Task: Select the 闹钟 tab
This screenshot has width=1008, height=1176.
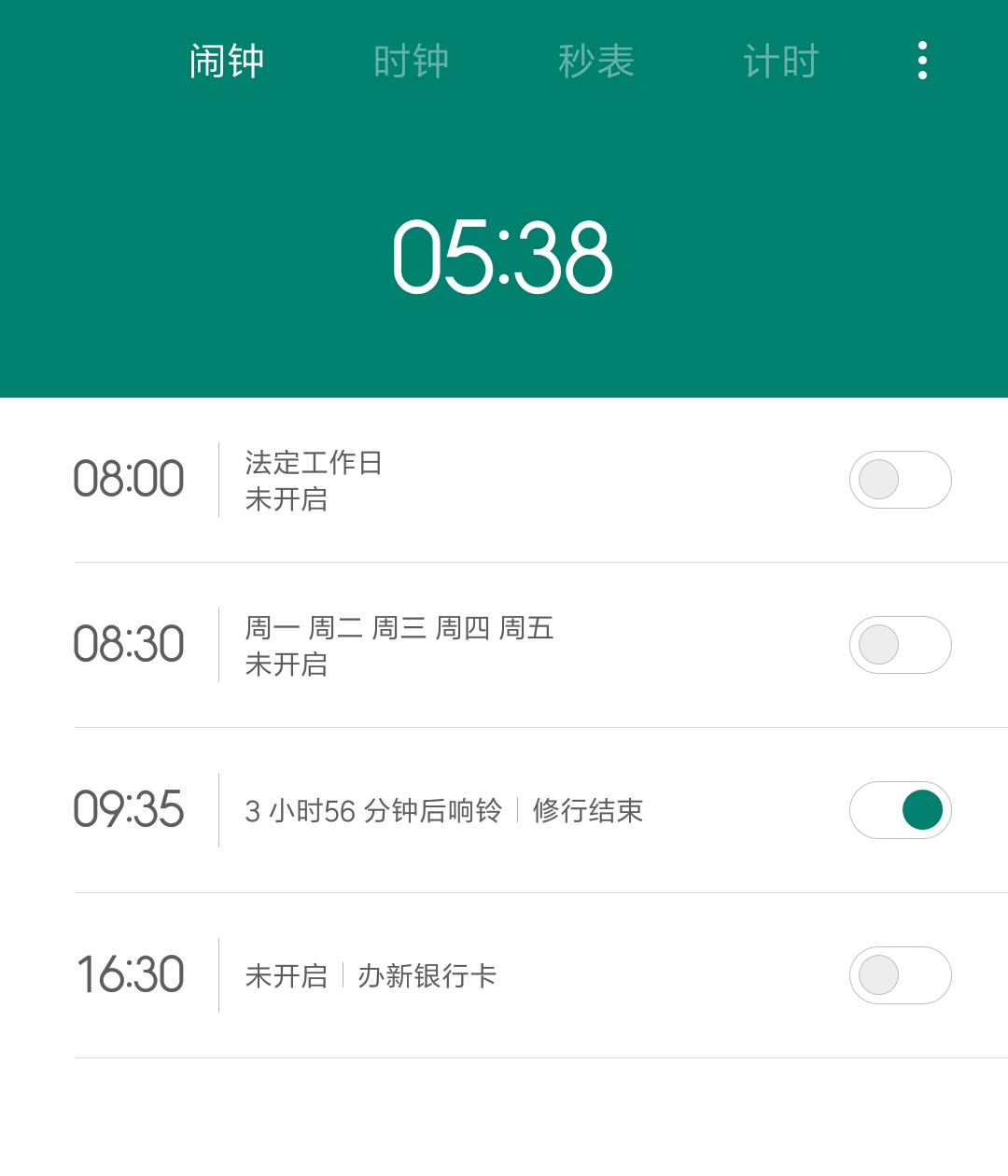Action: pos(227,62)
